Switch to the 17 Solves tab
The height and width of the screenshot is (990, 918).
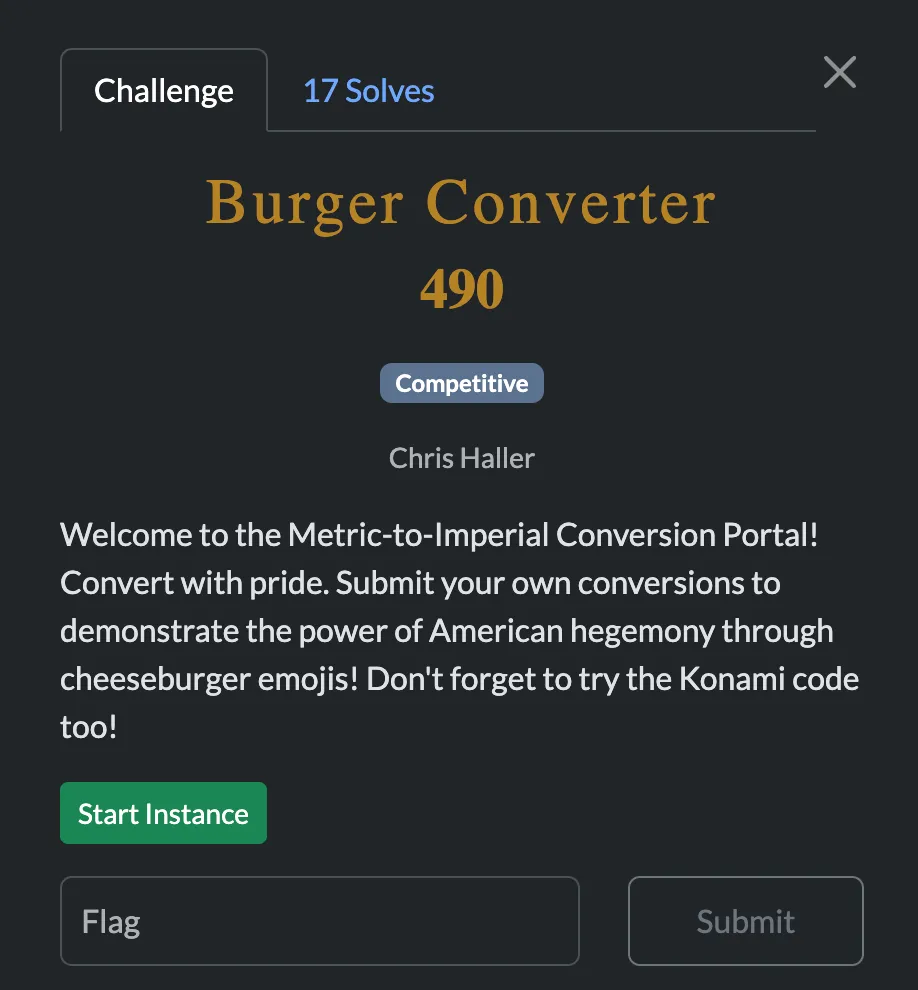tap(368, 91)
